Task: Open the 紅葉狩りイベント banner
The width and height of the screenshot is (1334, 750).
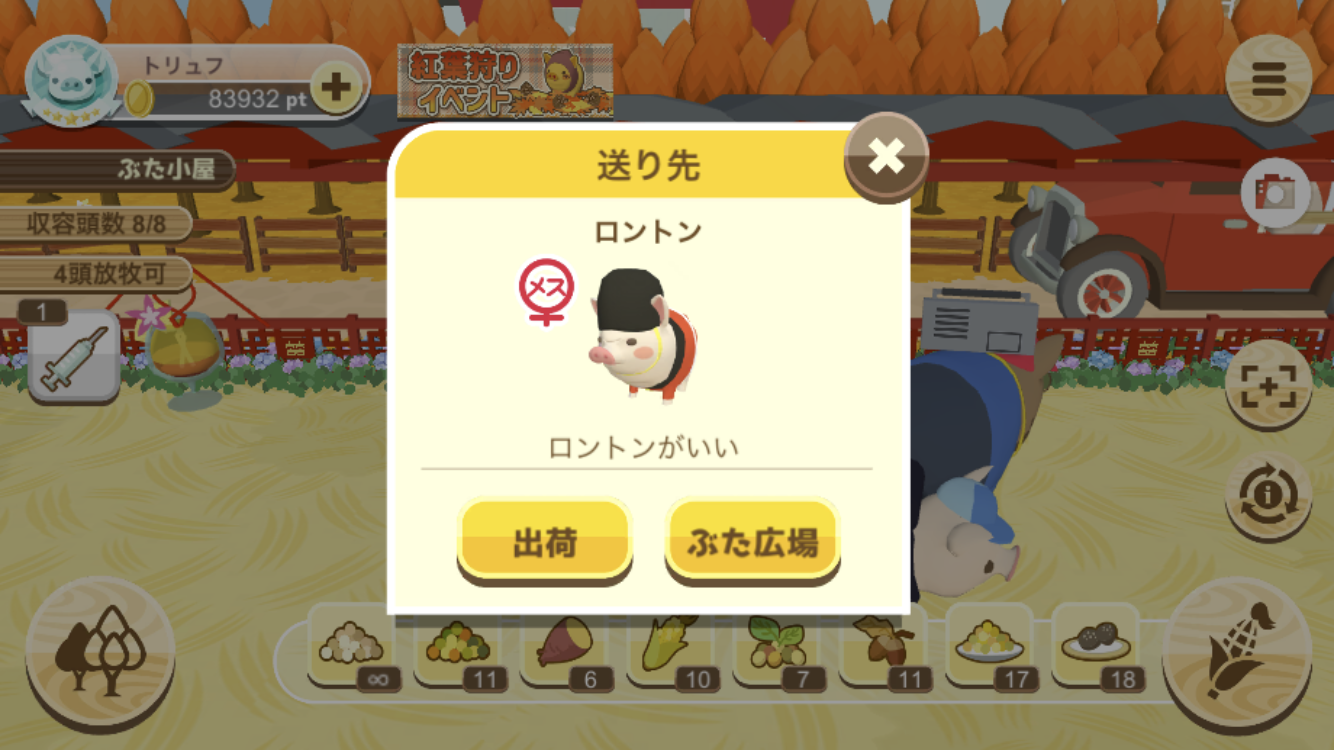Action: tap(505, 81)
